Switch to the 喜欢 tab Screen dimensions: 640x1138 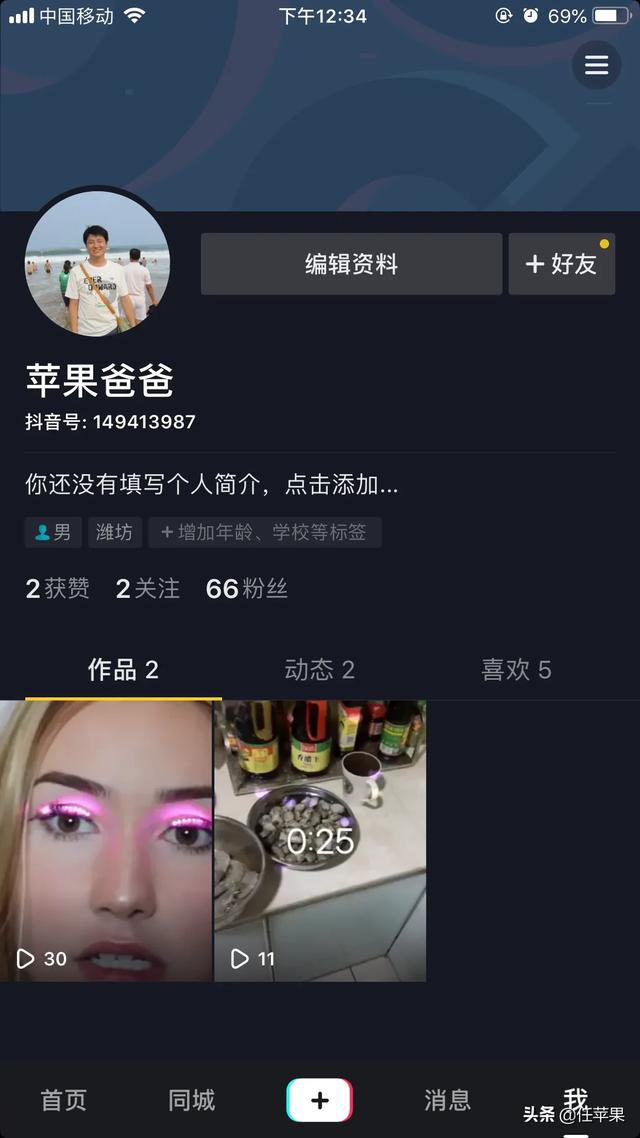[x=516, y=669]
